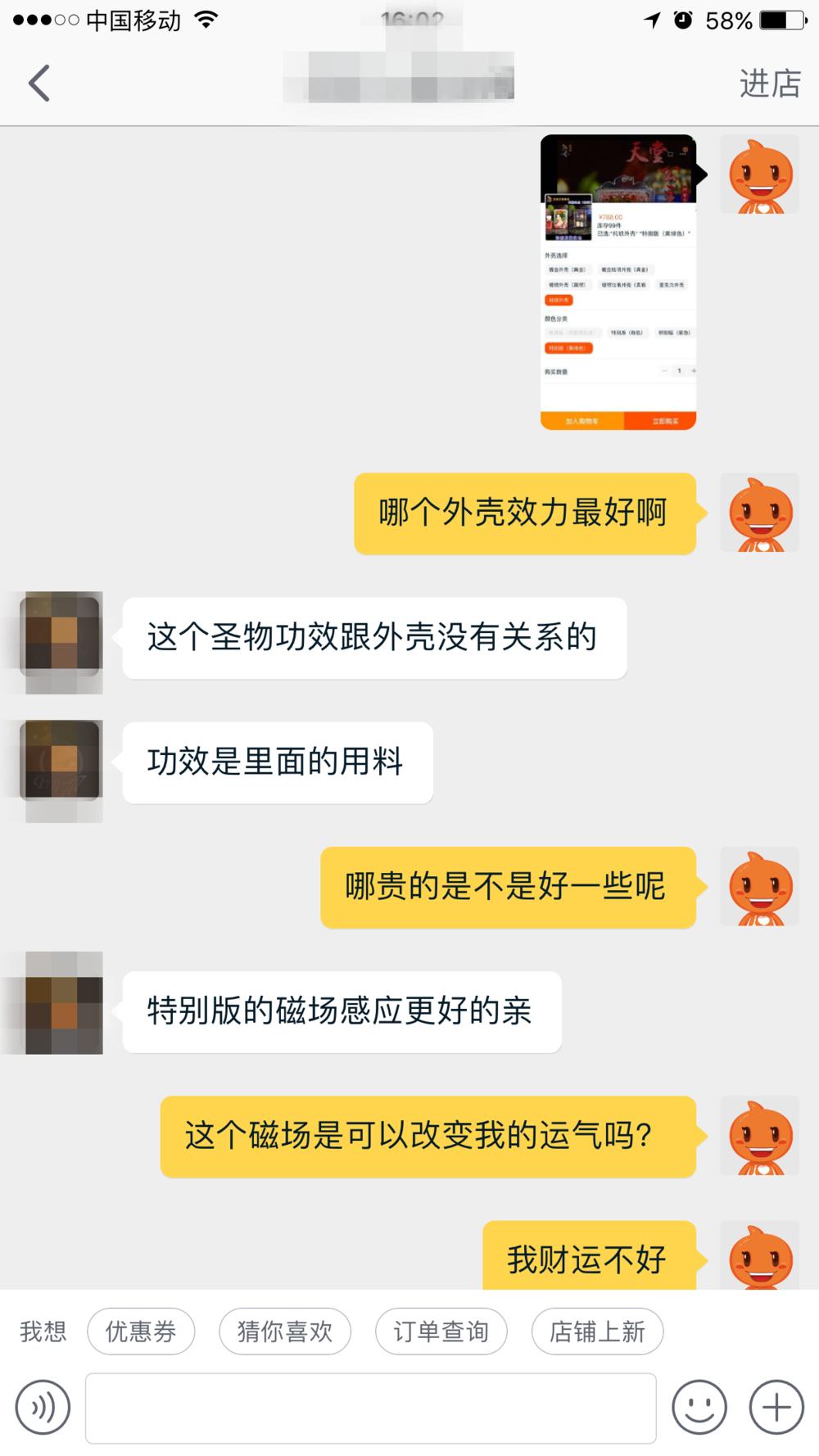Open the emoji smiley picker

pyautogui.click(x=700, y=1405)
